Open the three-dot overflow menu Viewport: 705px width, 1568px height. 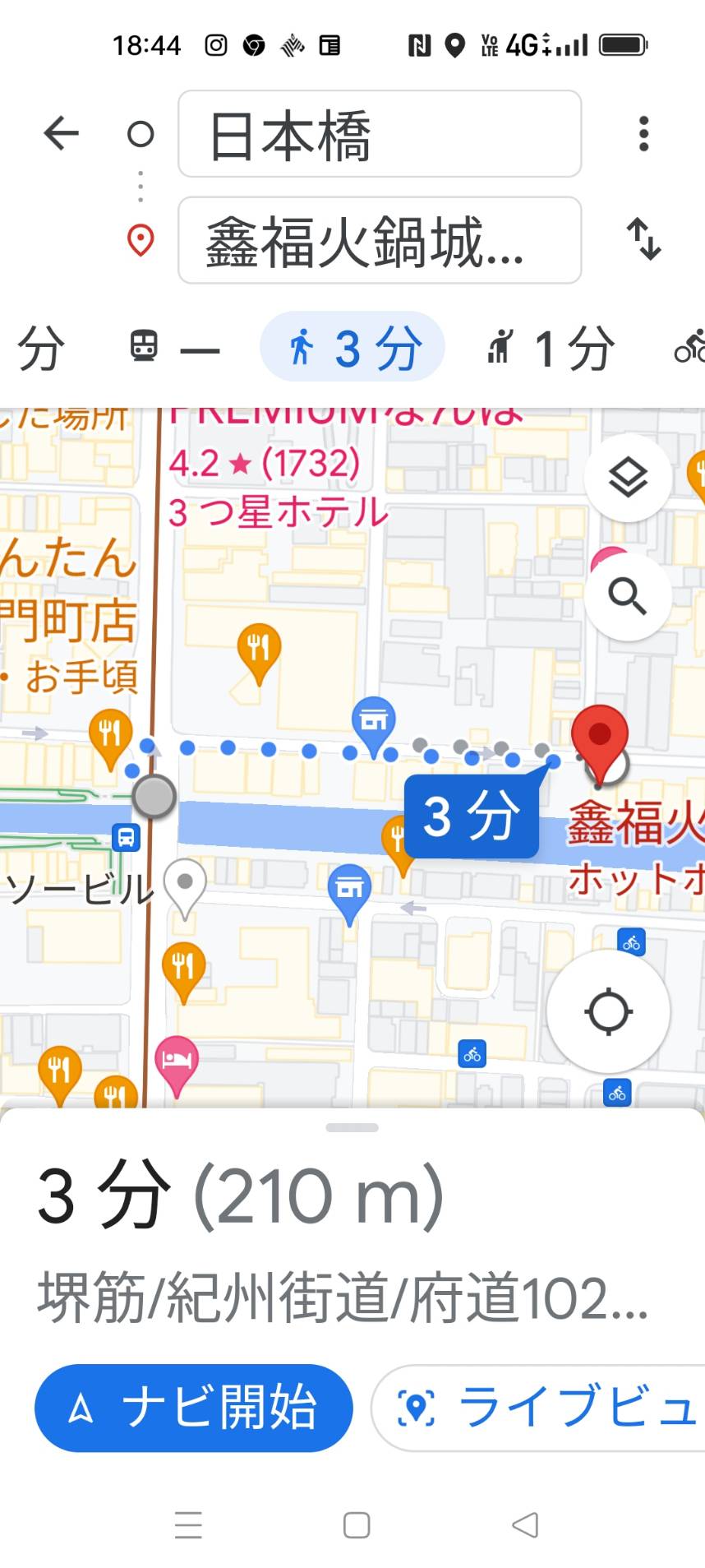click(643, 133)
